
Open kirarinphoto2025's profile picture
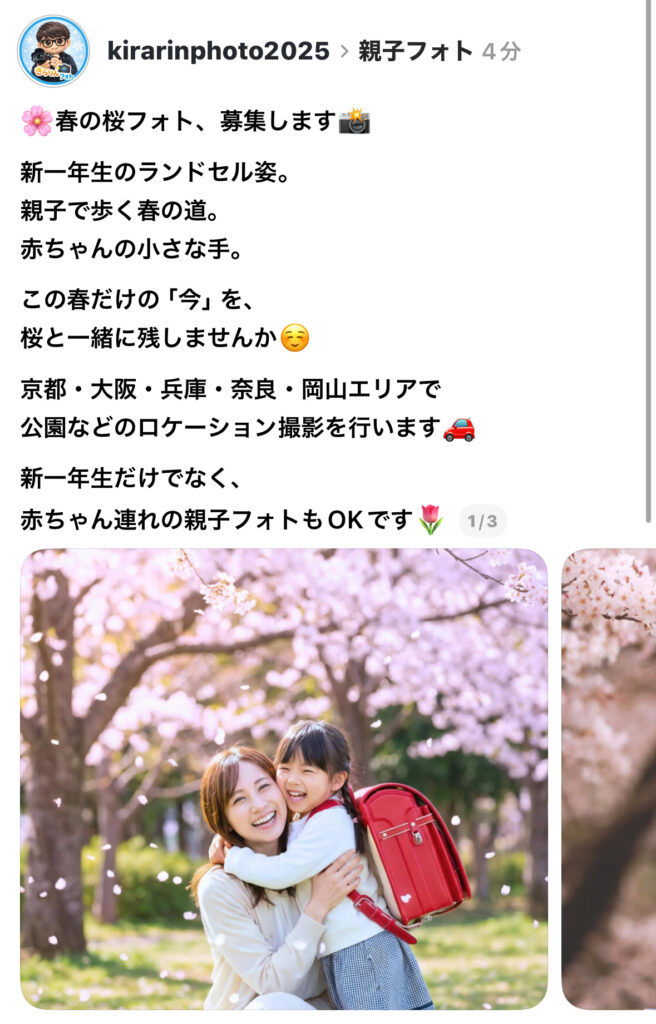click(x=54, y=51)
